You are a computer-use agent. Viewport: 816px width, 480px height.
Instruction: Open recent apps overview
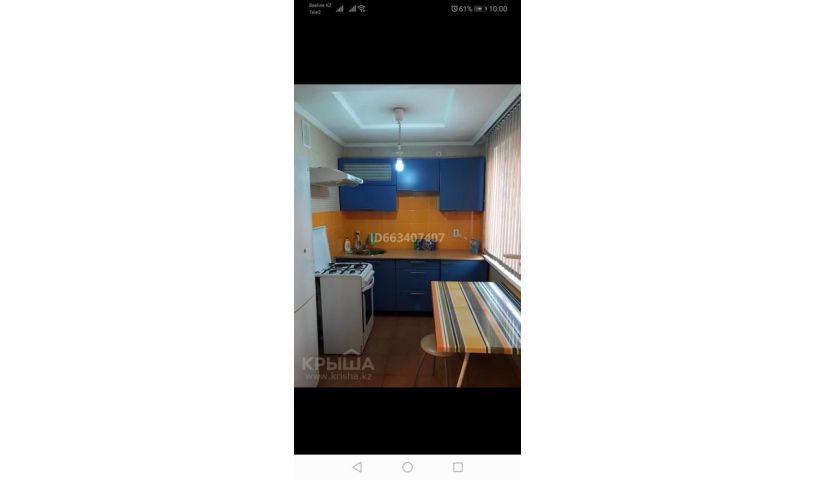pyautogui.click(x=458, y=467)
